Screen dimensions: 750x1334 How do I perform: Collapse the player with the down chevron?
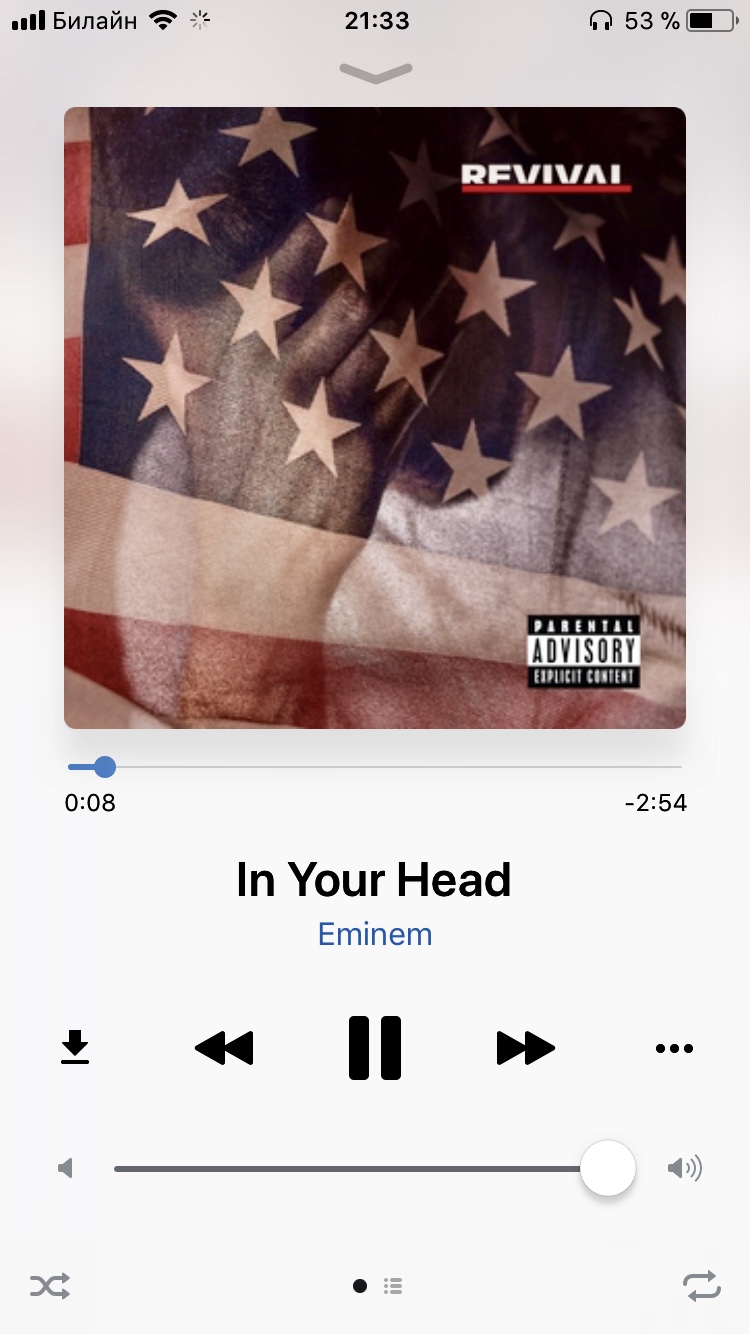click(x=375, y=72)
